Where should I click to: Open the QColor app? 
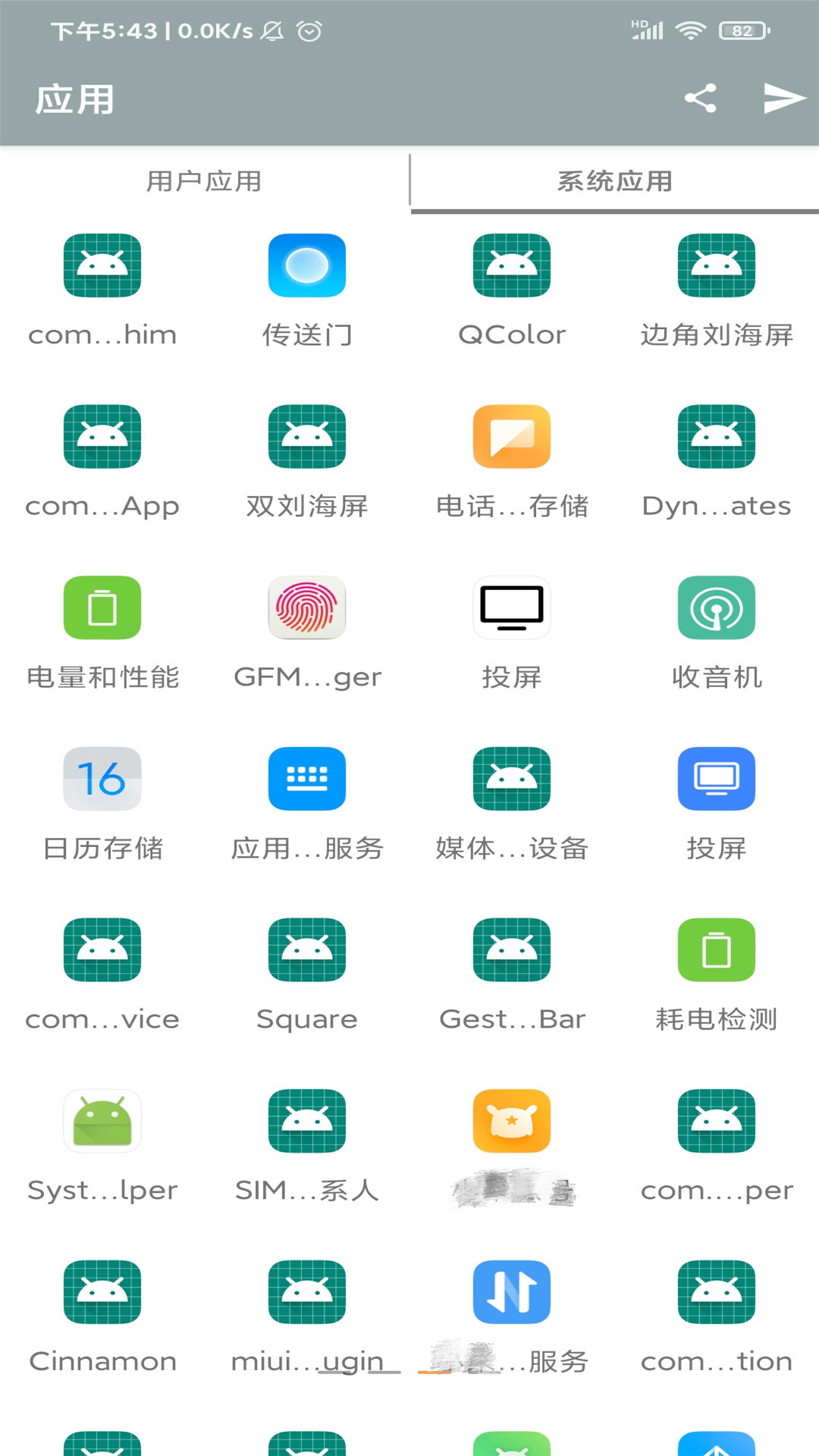(x=512, y=265)
